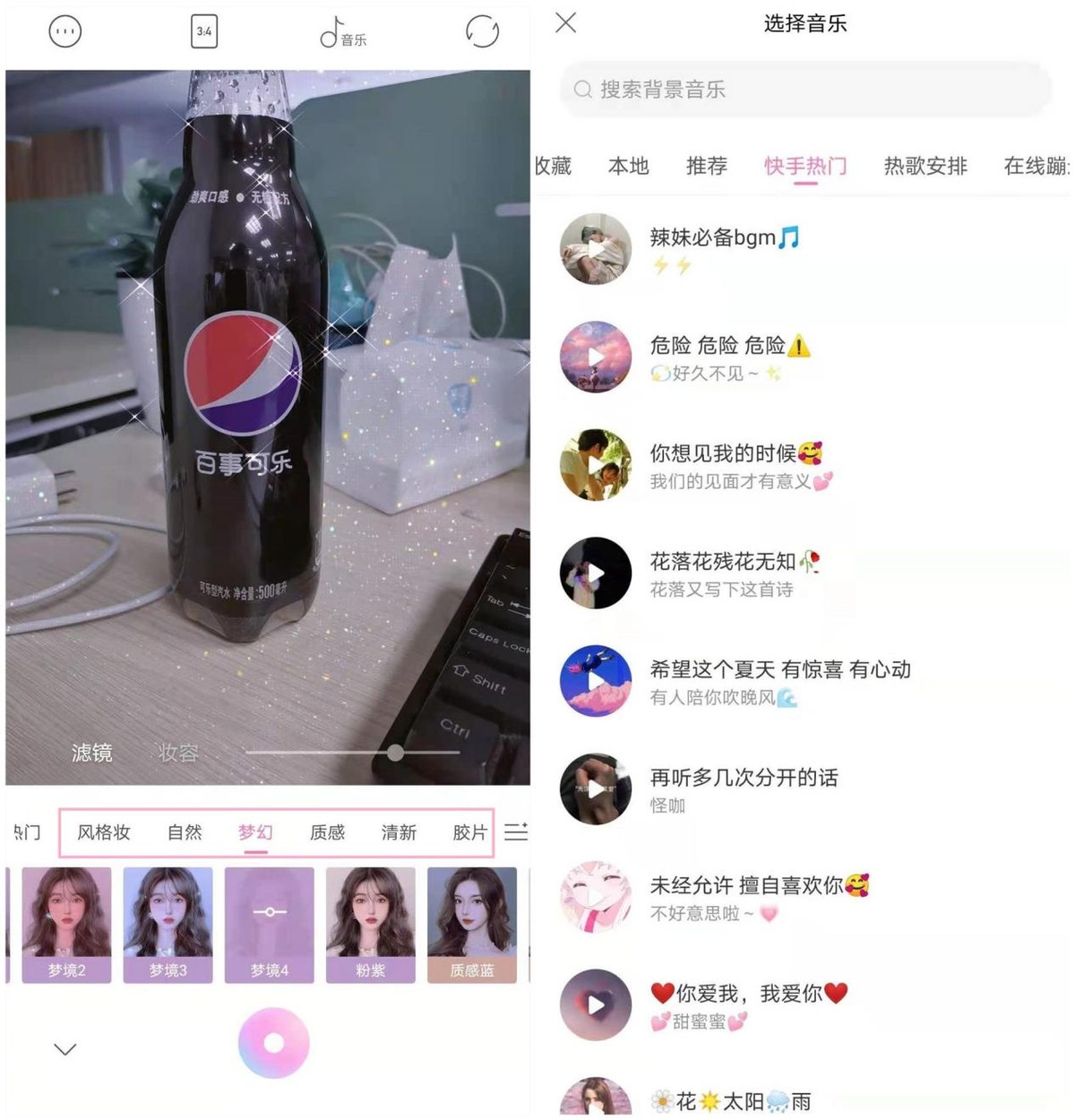Close the music selection panel
The height and width of the screenshot is (1120, 1075).
click(564, 24)
